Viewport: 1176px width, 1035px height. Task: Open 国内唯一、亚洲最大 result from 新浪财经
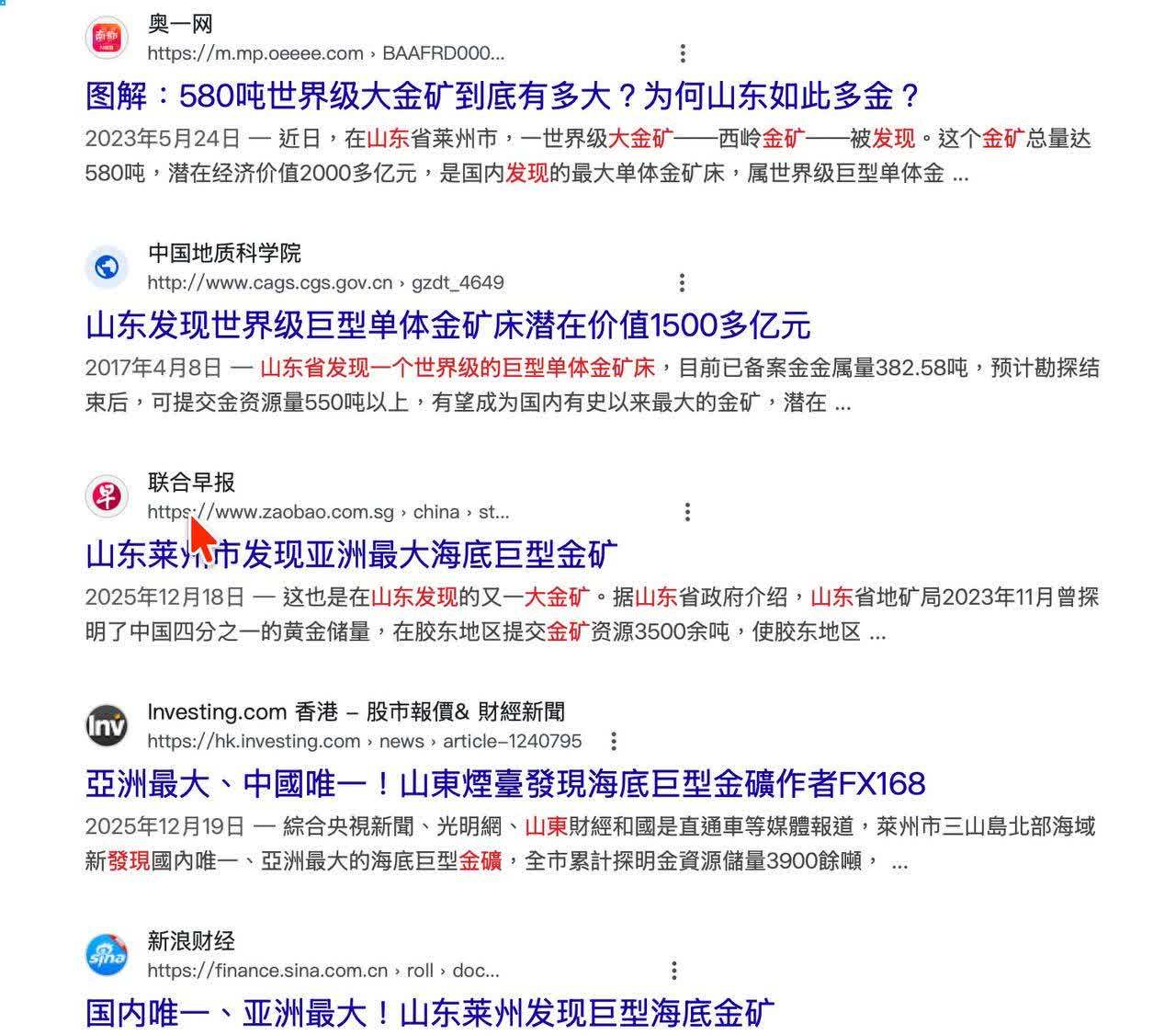(429, 1013)
